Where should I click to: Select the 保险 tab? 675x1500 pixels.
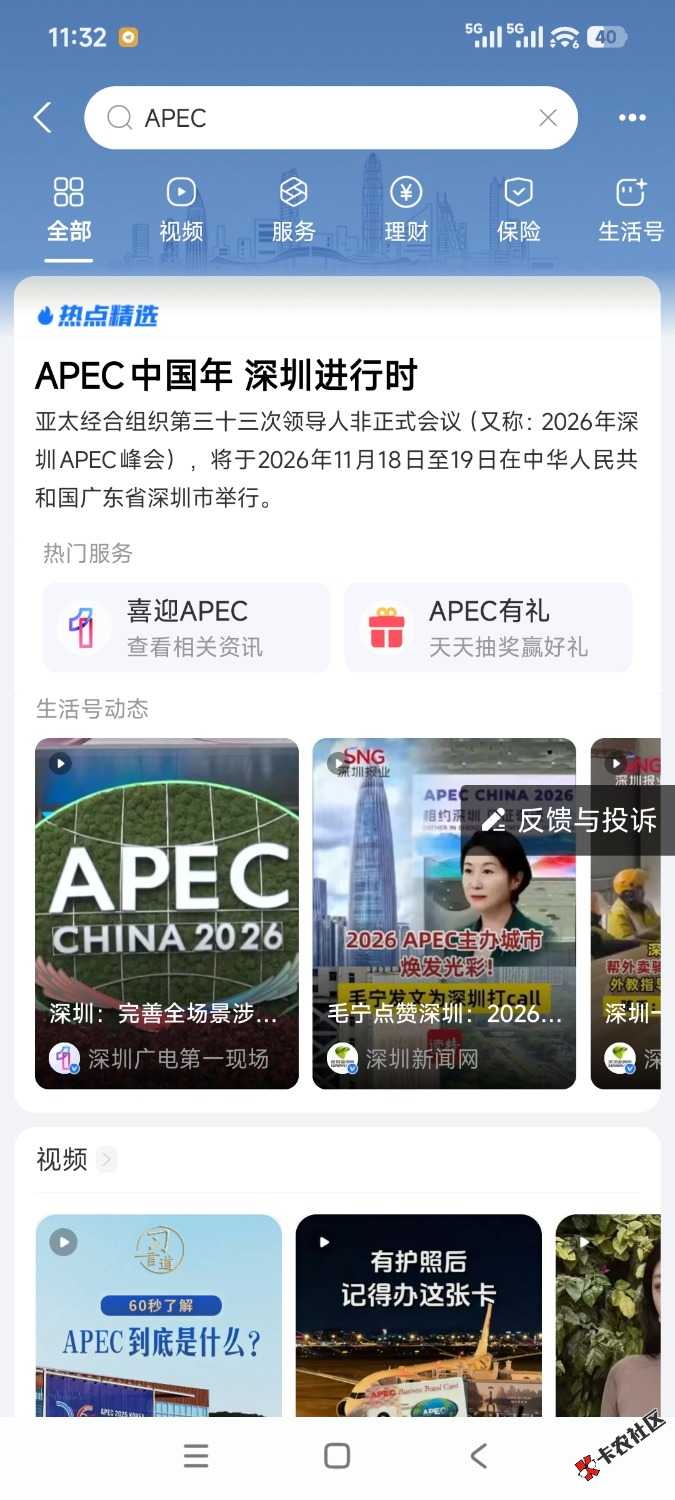(518, 210)
